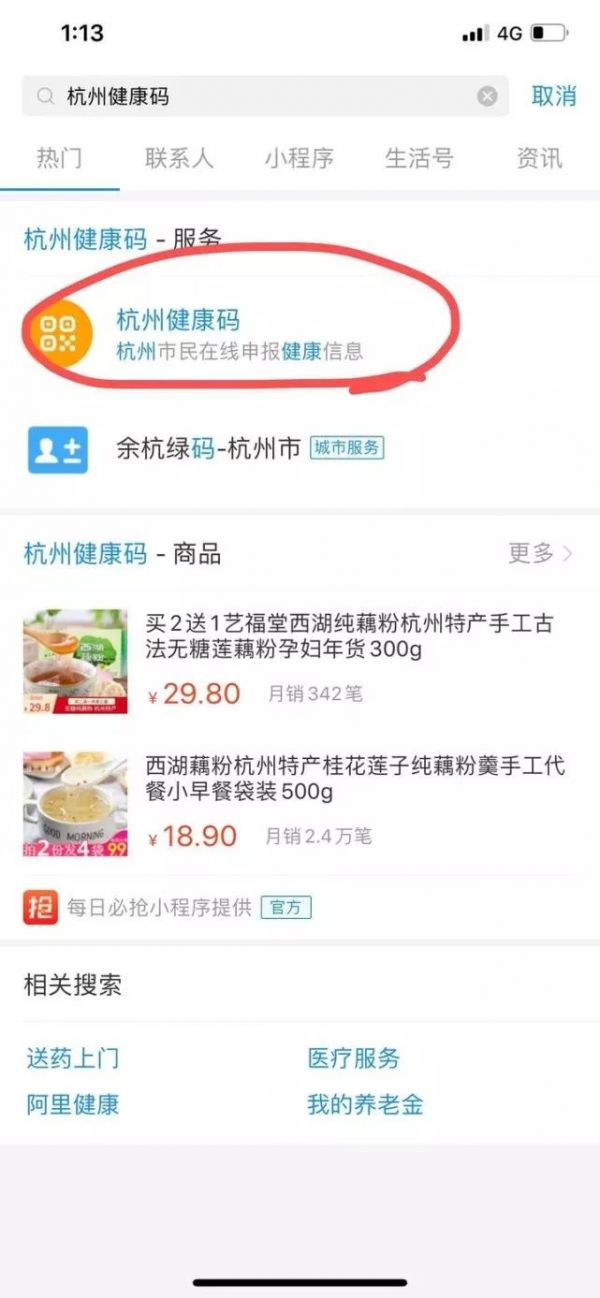Image resolution: width=600 pixels, height=1298 pixels.
Task: Open the 生活号 tab
Action: (x=419, y=158)
